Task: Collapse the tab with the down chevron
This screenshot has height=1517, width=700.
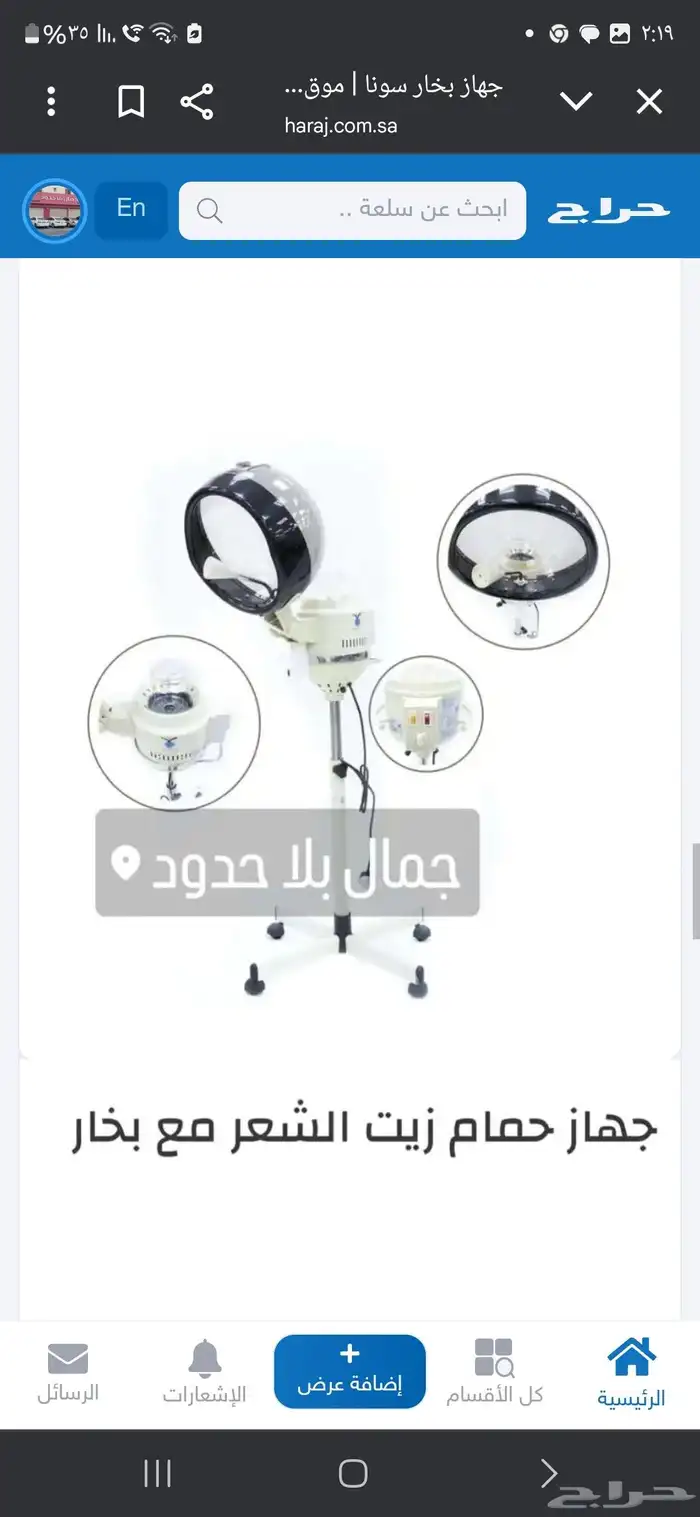Action: pyautogui.click(x=576, y=101)
